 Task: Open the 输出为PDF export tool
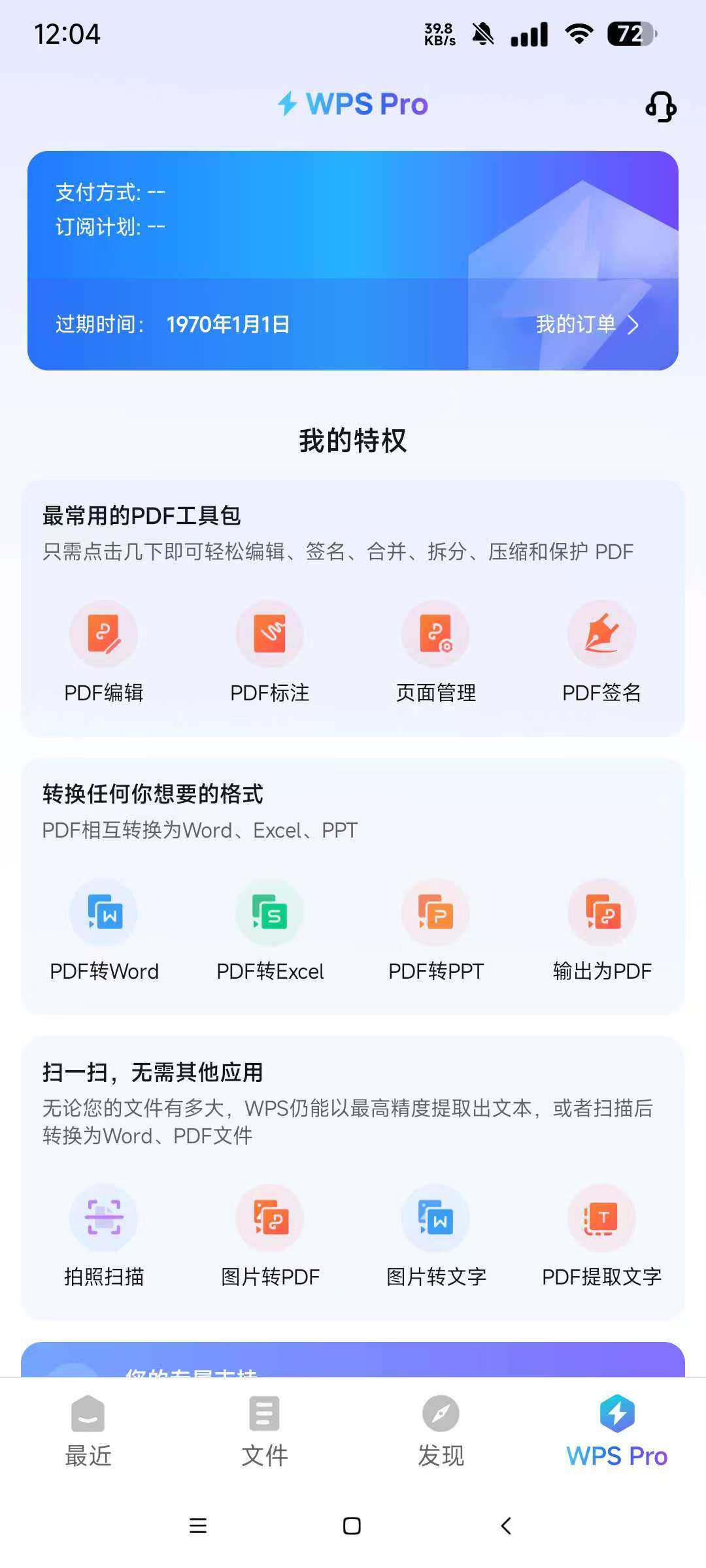(x=601, y=913)
